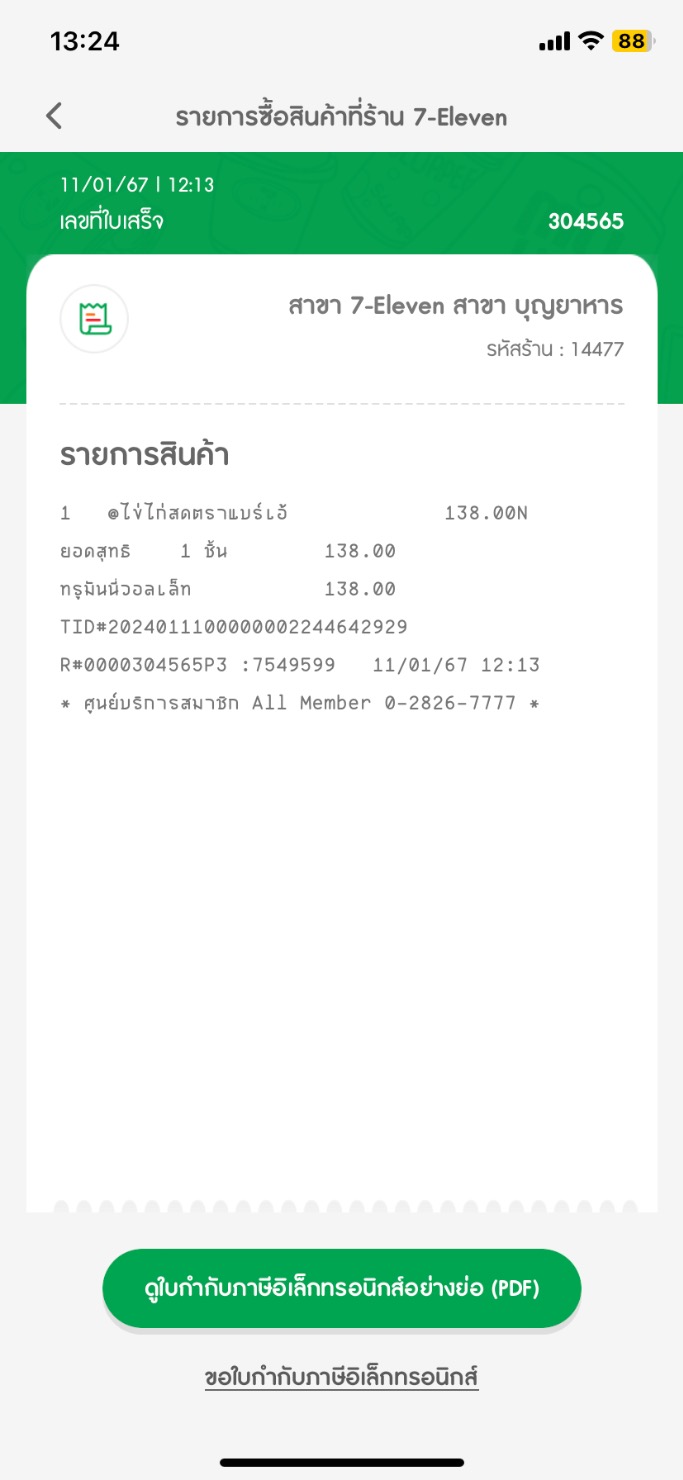Request electronic tax invoice link
This screenshot has width=683, height=1480.
[341, 1377]
